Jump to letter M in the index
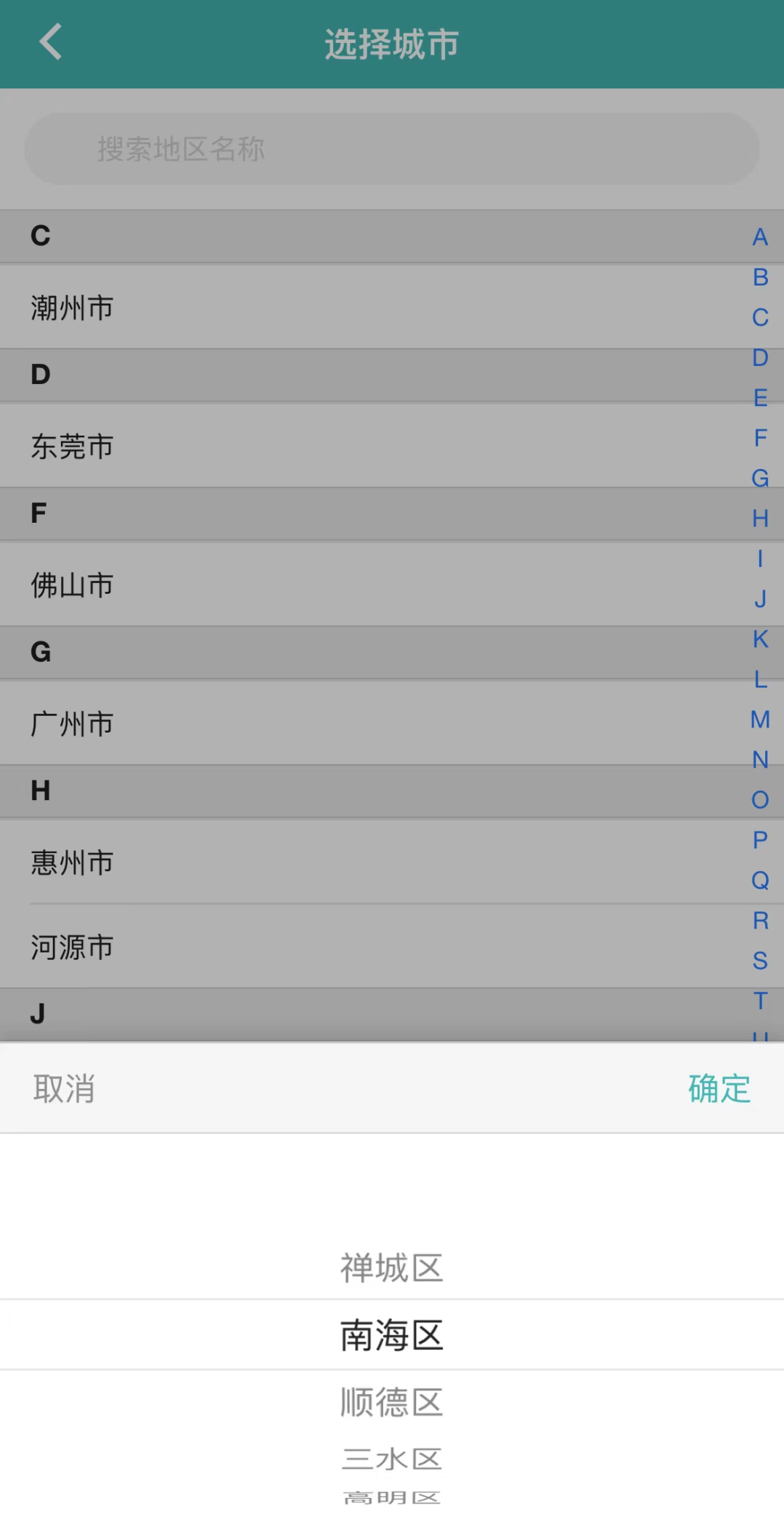 pyautogui.click(x=760, y=720)
